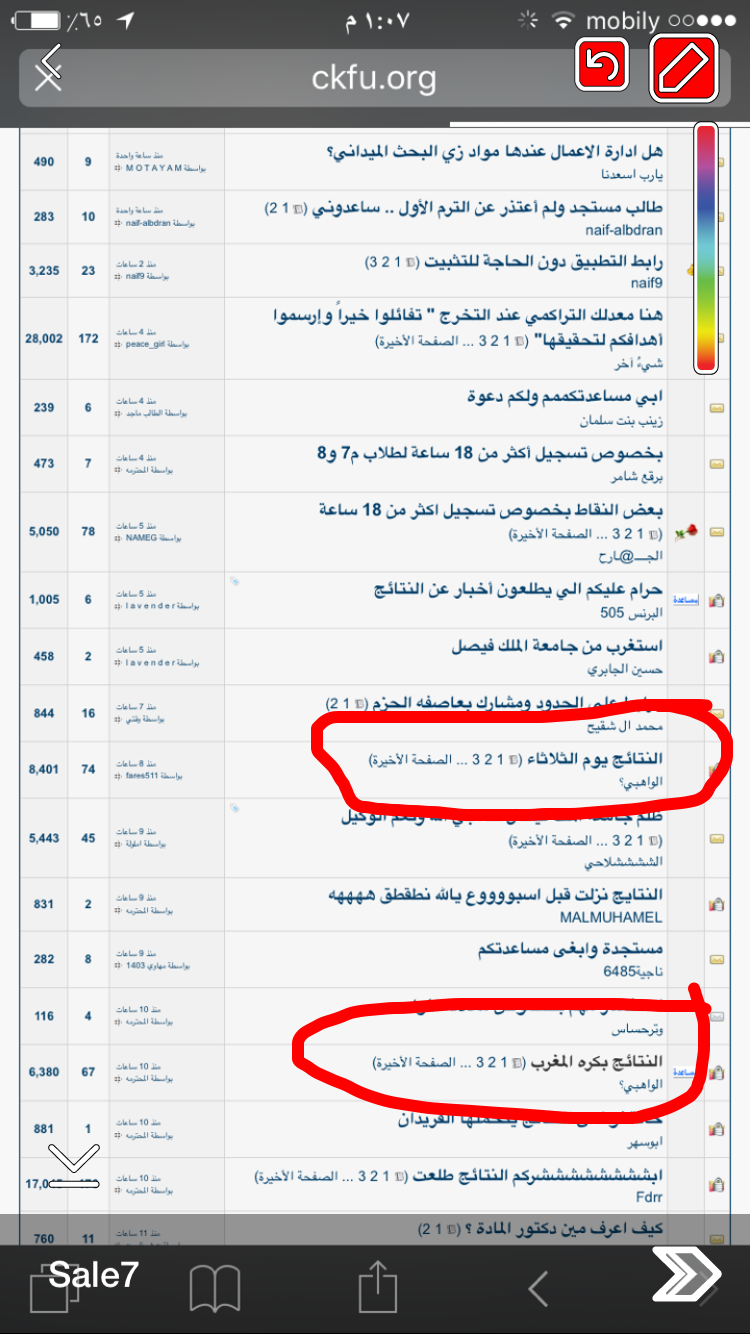This screenshot has height=1334, width=750.
Task: Open the bookmarks book icon
Action: (215, 1289)
